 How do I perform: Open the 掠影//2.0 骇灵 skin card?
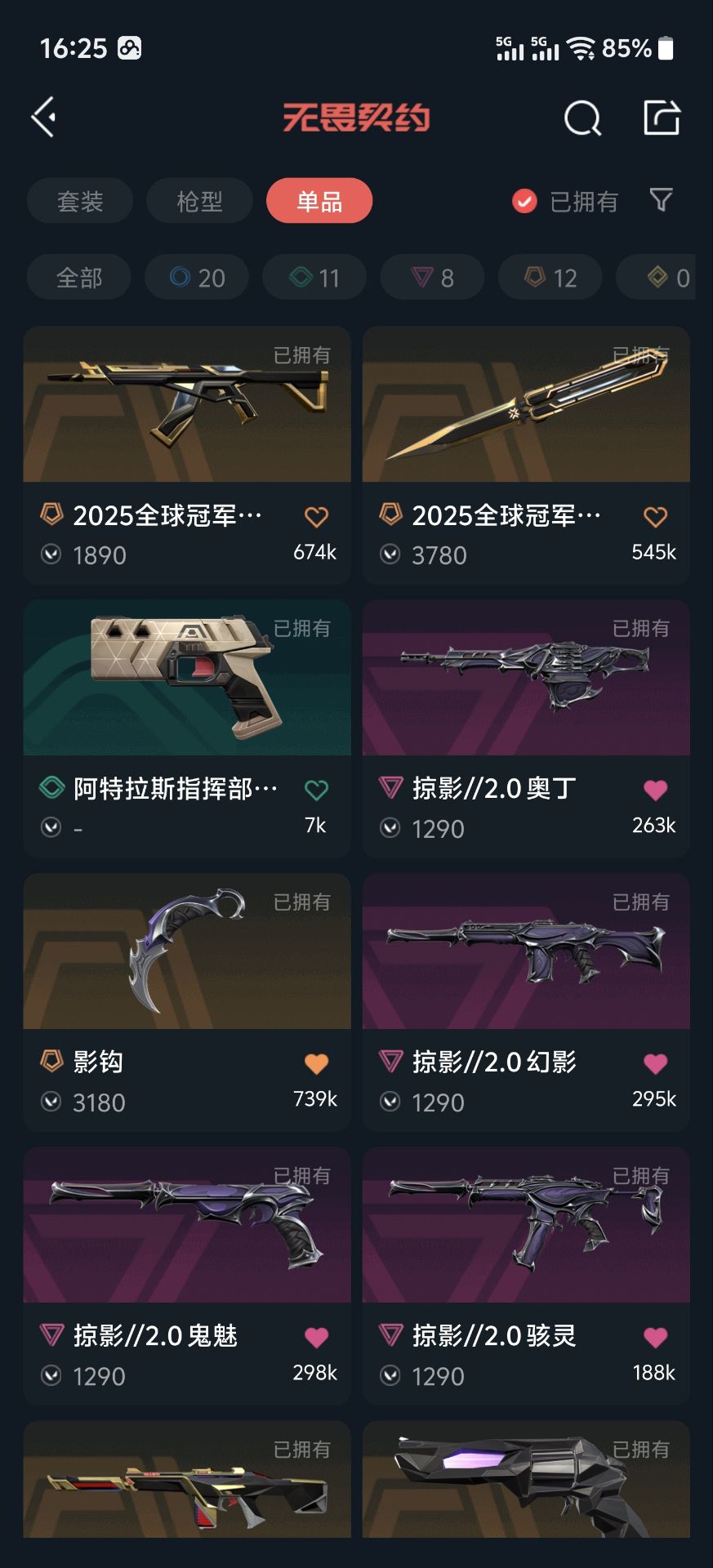(x=526, y=1225)
